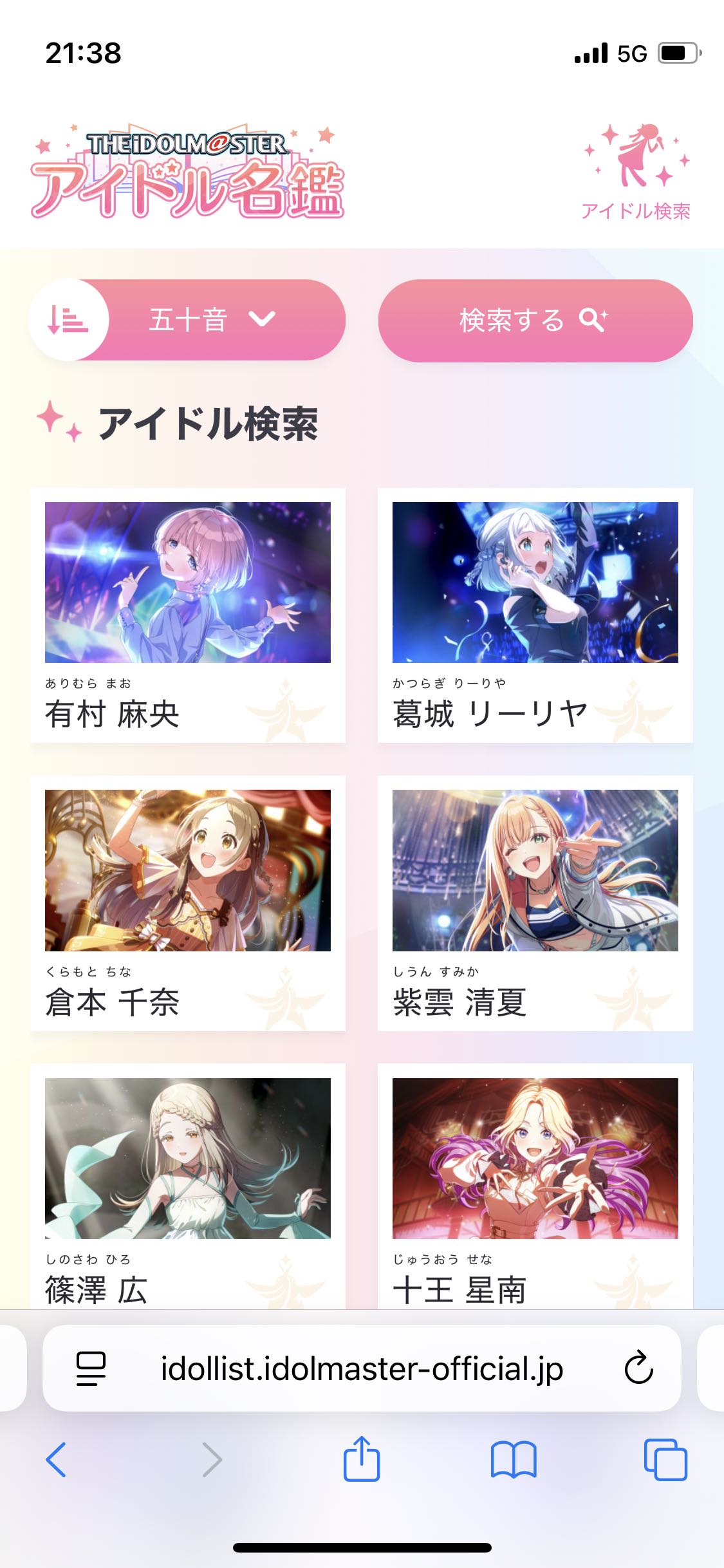Open Safari bookmarks
724x1568 pixels.
coord(513,1460)
